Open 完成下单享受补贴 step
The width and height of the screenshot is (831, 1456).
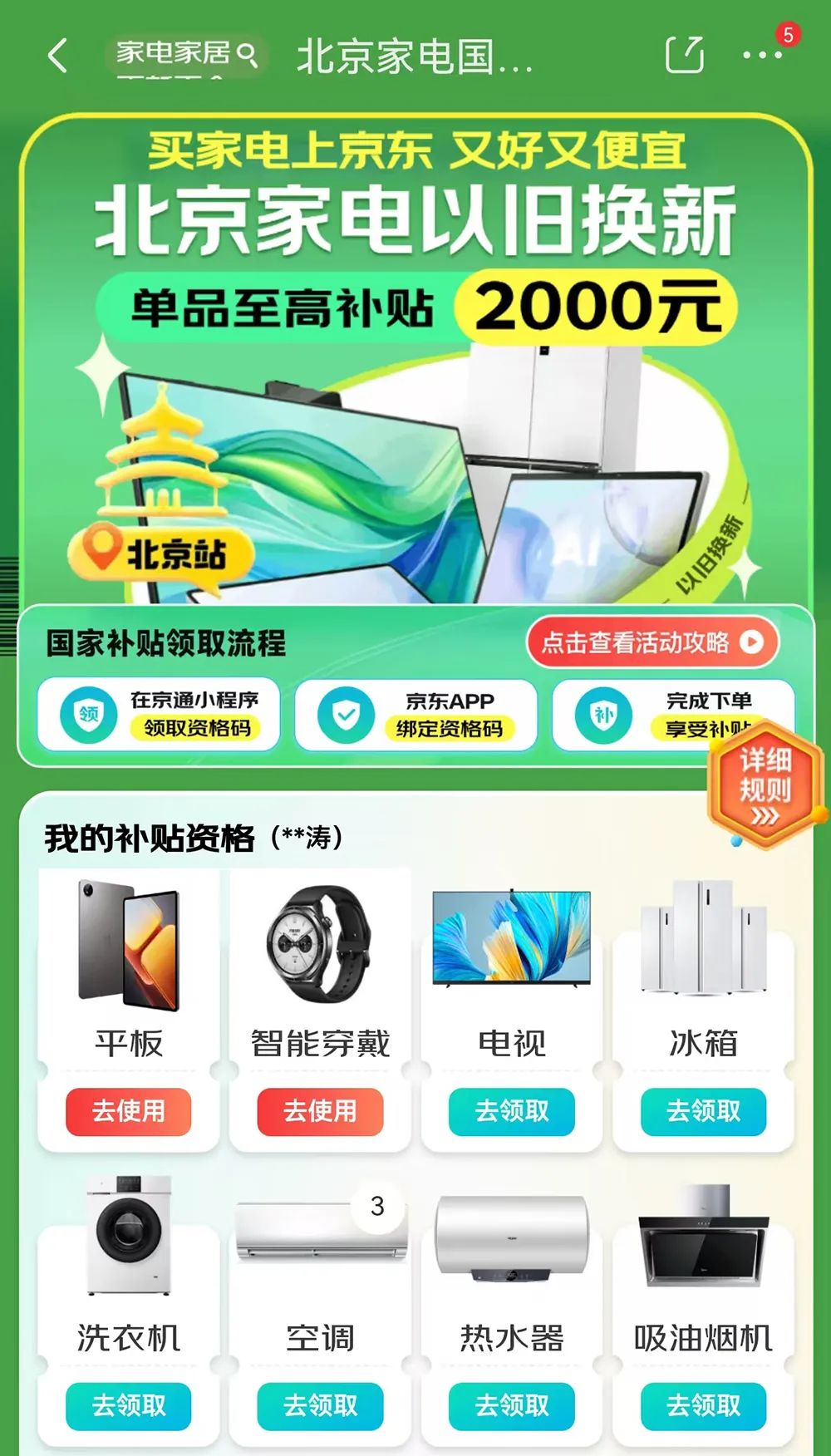tap(656, 713)
